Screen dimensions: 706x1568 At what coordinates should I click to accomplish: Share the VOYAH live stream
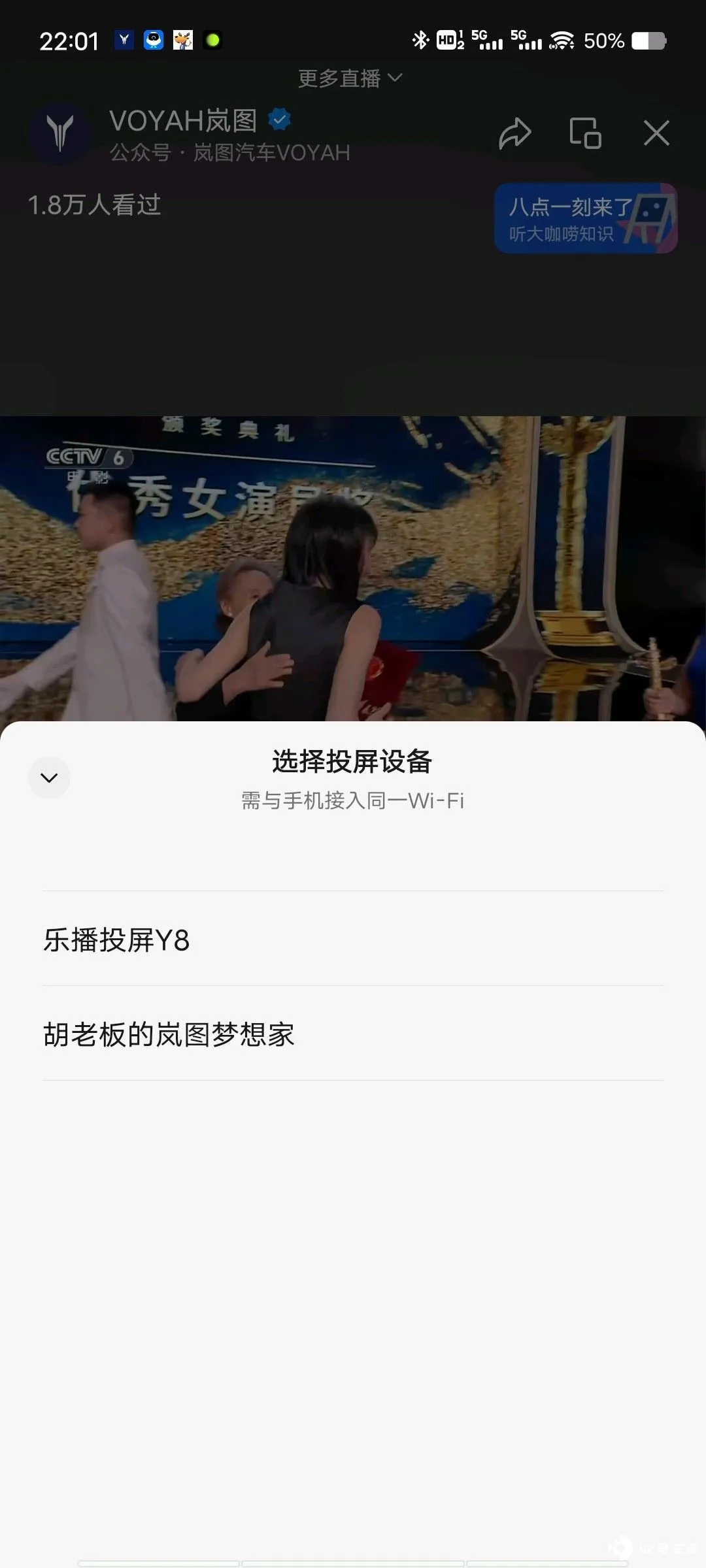click(x=514, y=133)
